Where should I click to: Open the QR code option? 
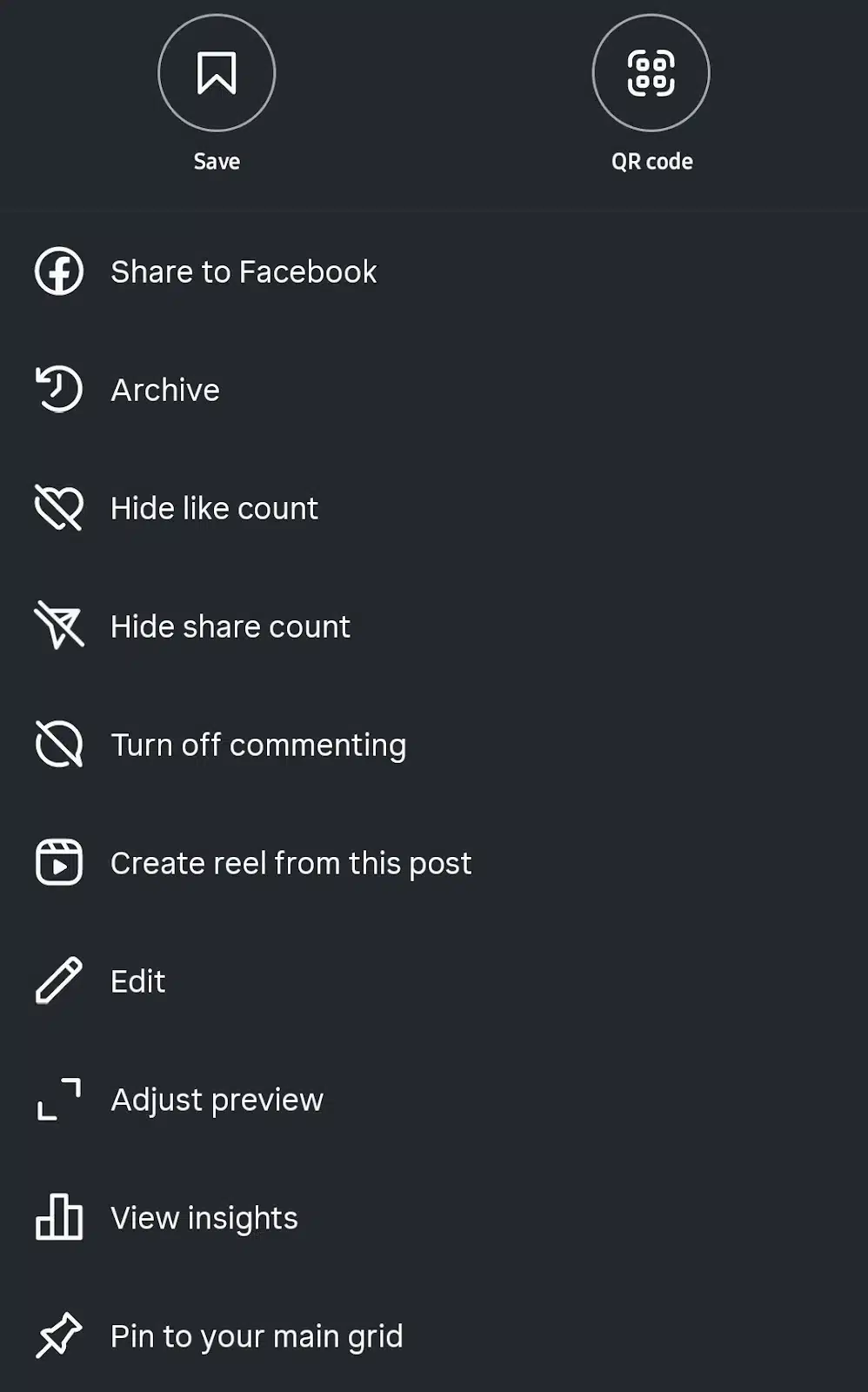[x=651, y=73]
